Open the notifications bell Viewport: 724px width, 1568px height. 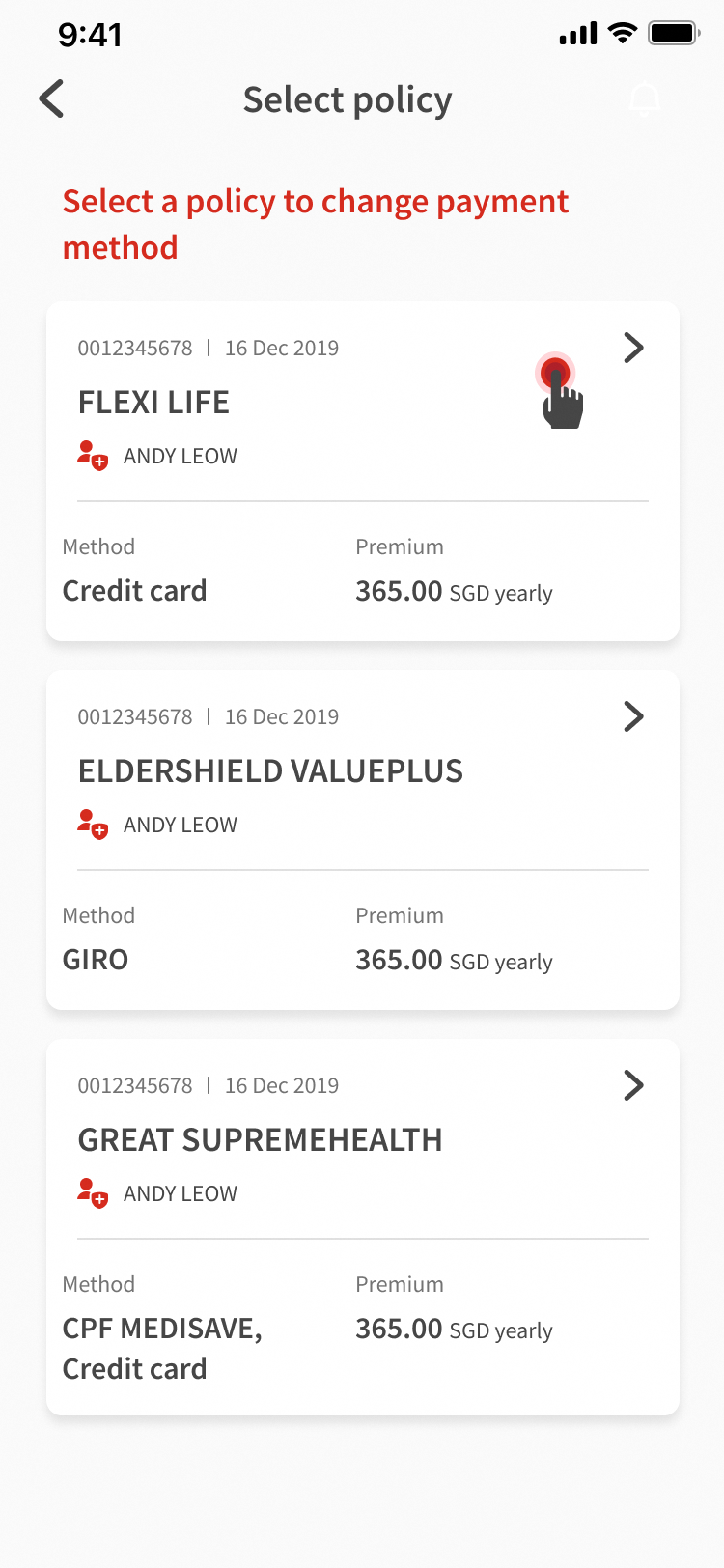point(644,98)
